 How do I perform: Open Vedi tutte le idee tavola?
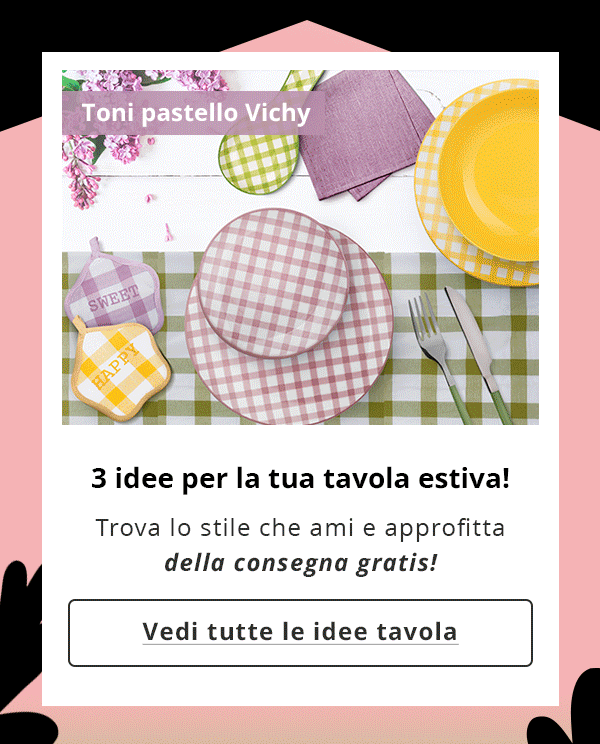(300, 632)
